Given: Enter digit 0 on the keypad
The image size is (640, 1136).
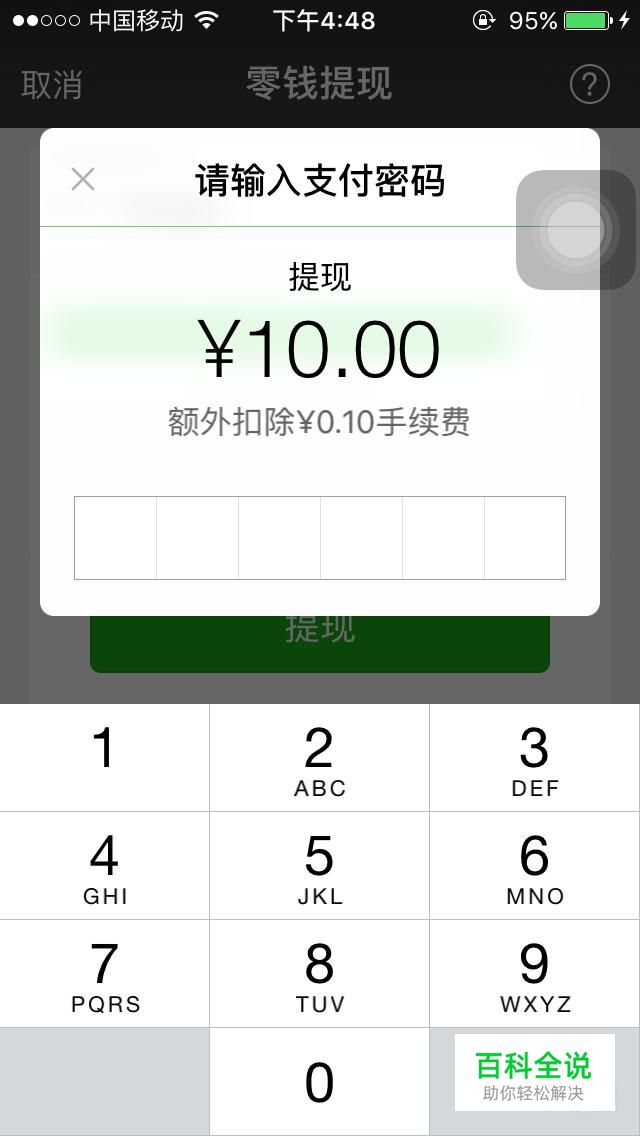Looking at the screenshot, I should coord(319,1082).
